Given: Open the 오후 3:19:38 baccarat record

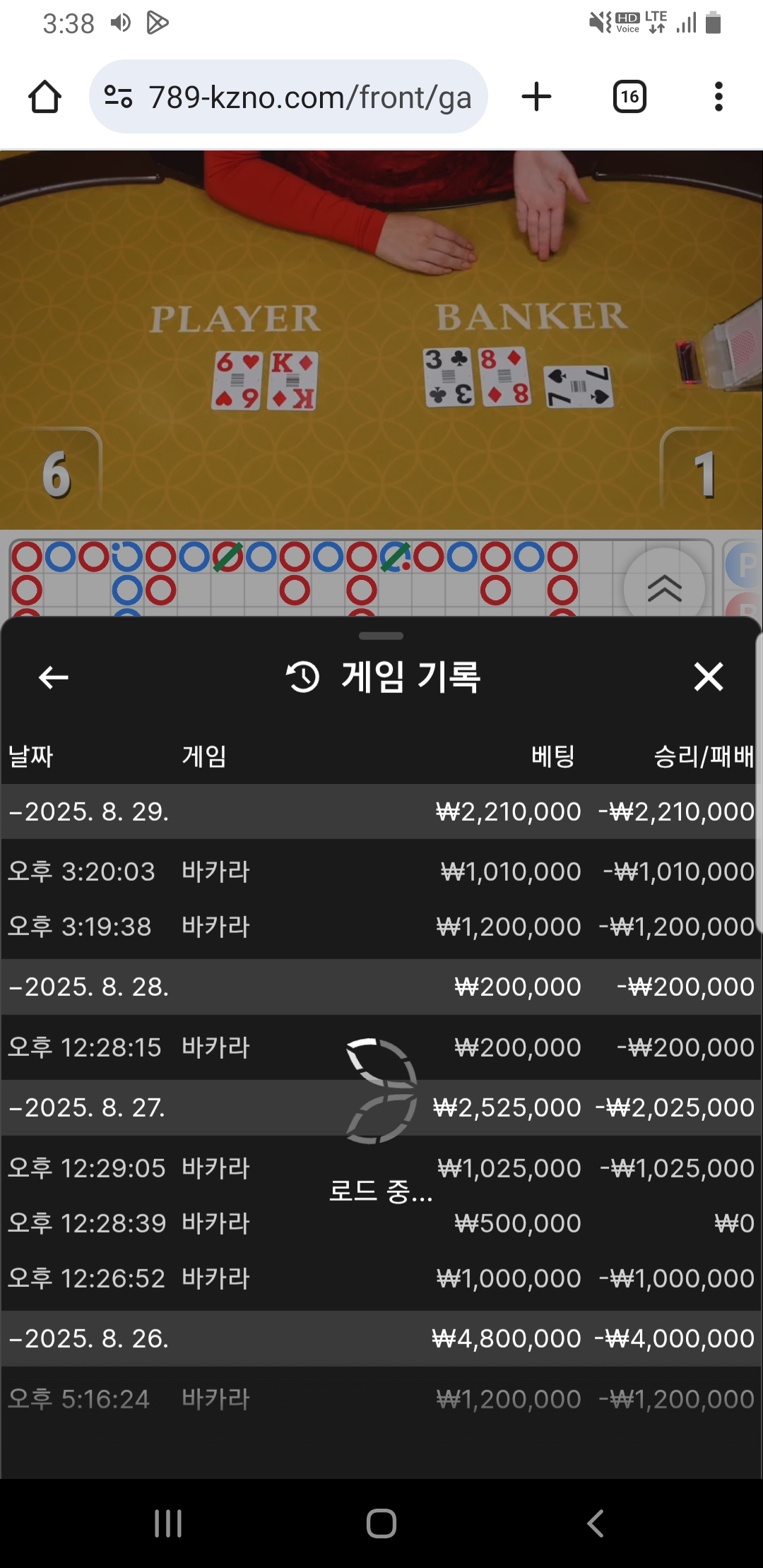Looking at the screenshot, I should (x=381, y=927).
